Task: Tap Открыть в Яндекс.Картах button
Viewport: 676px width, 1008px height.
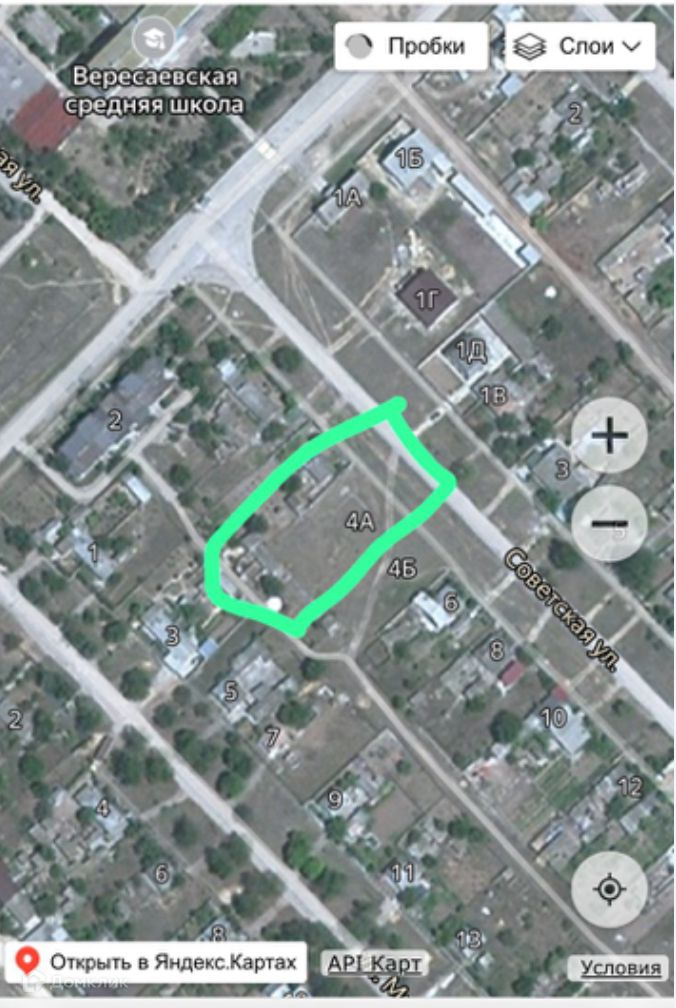Action: pyautogui.click(x=156, y=962)
